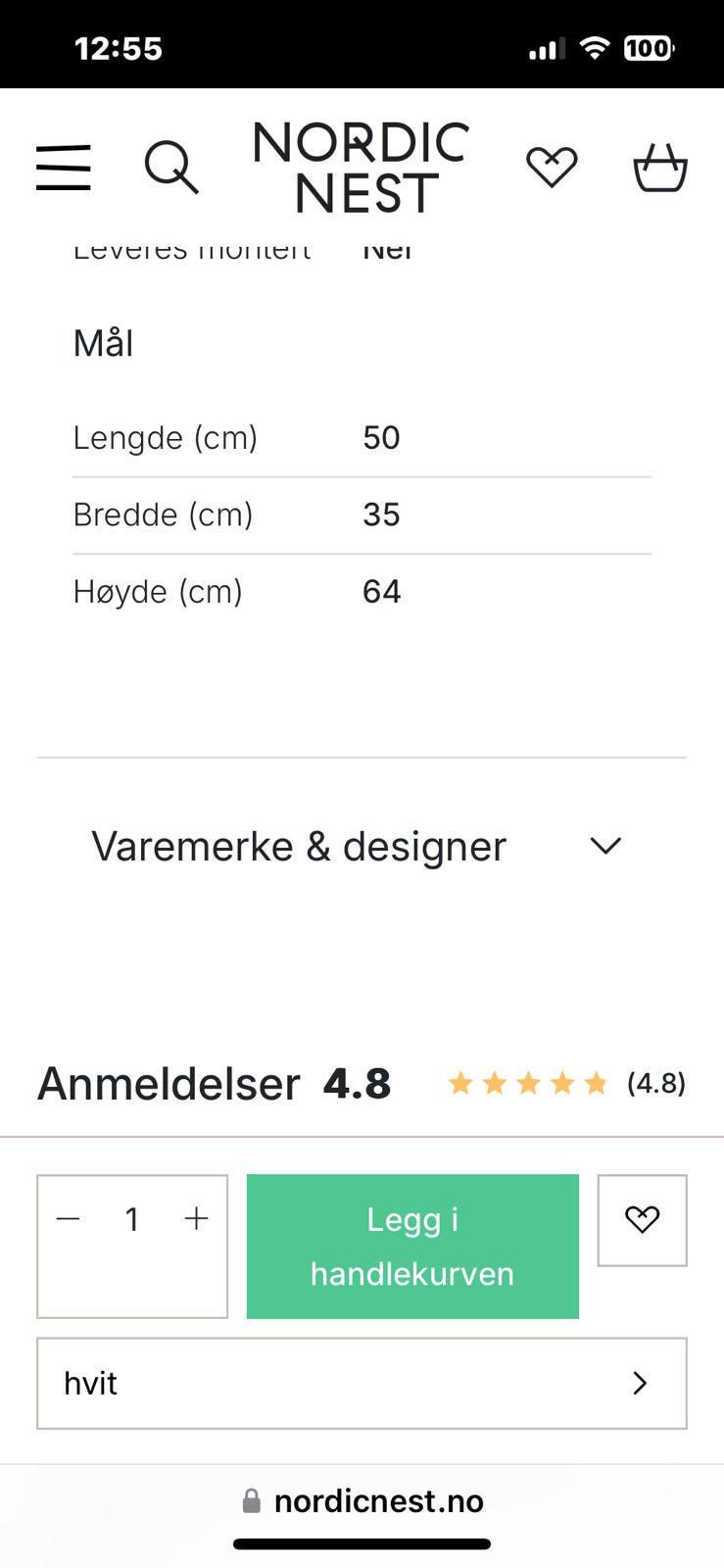The image size is (724, 1568).
Task: Select the heart icon beside the cart button
Action: coord(642,1220)
